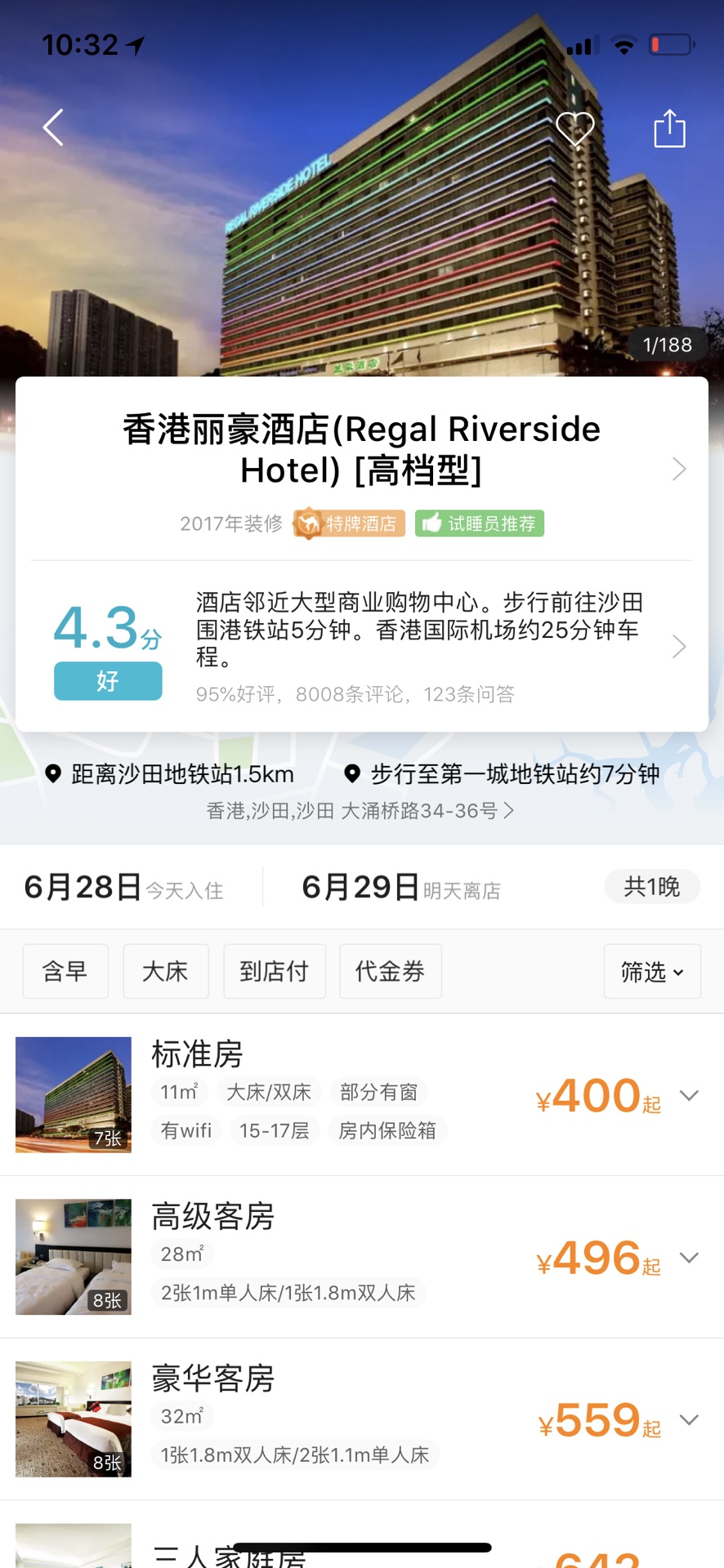Share this hotel page
The width and height of the screenshot is (724, 1568).
(669, 128)
